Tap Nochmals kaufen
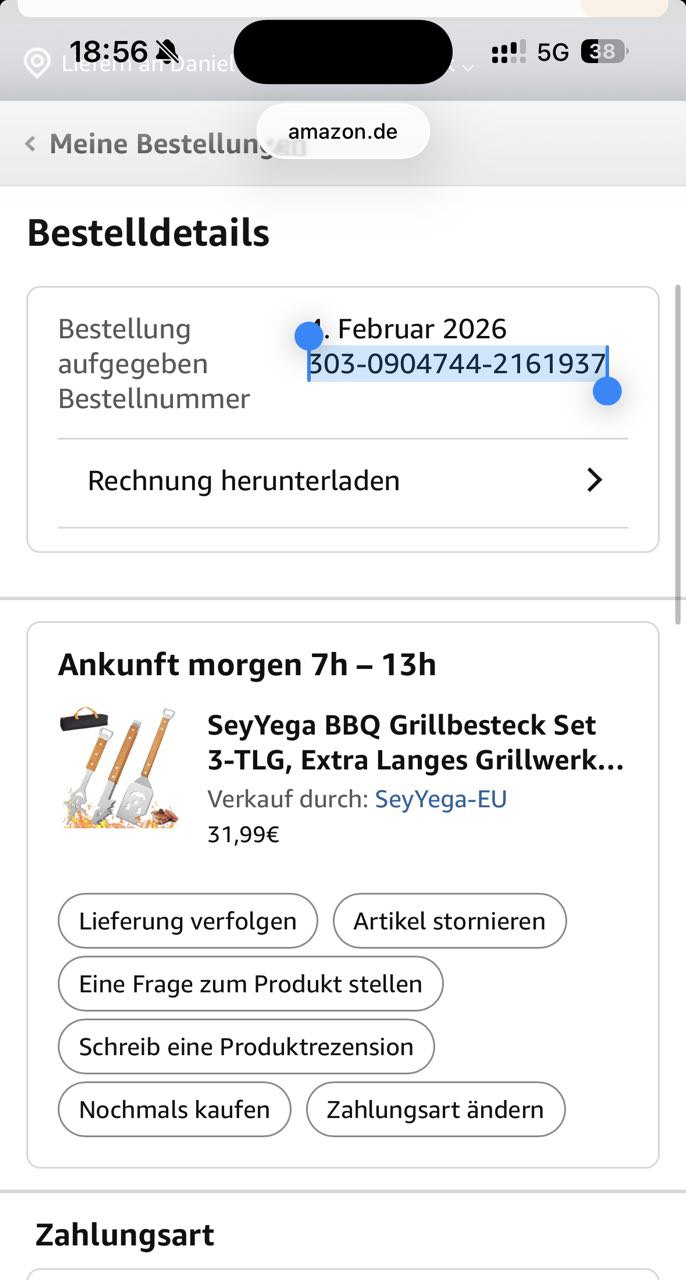Image resolution: width=686 pixels, height=1280 pixels. [x=174, y=1110]
